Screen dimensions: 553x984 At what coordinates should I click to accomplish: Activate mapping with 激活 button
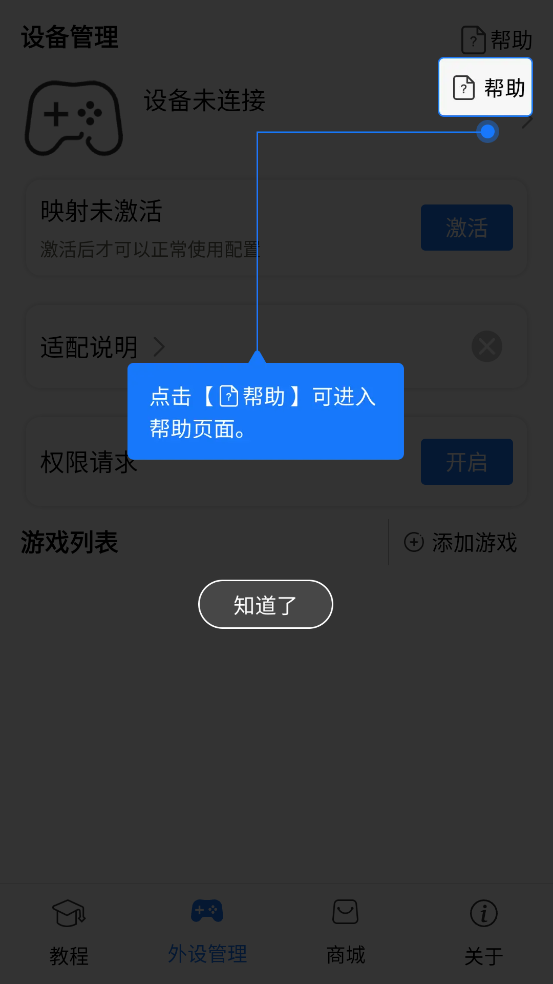(x=466, y=227)
